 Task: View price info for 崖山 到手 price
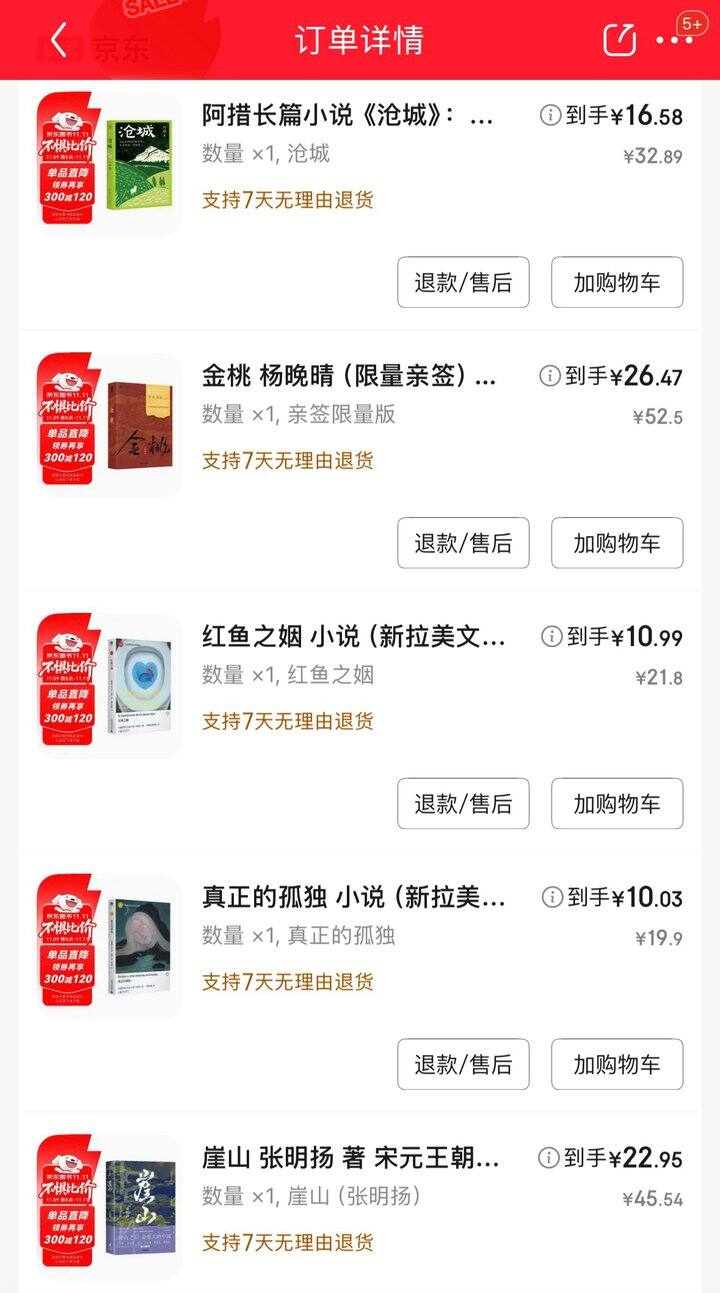click(x=548, y=1158)
